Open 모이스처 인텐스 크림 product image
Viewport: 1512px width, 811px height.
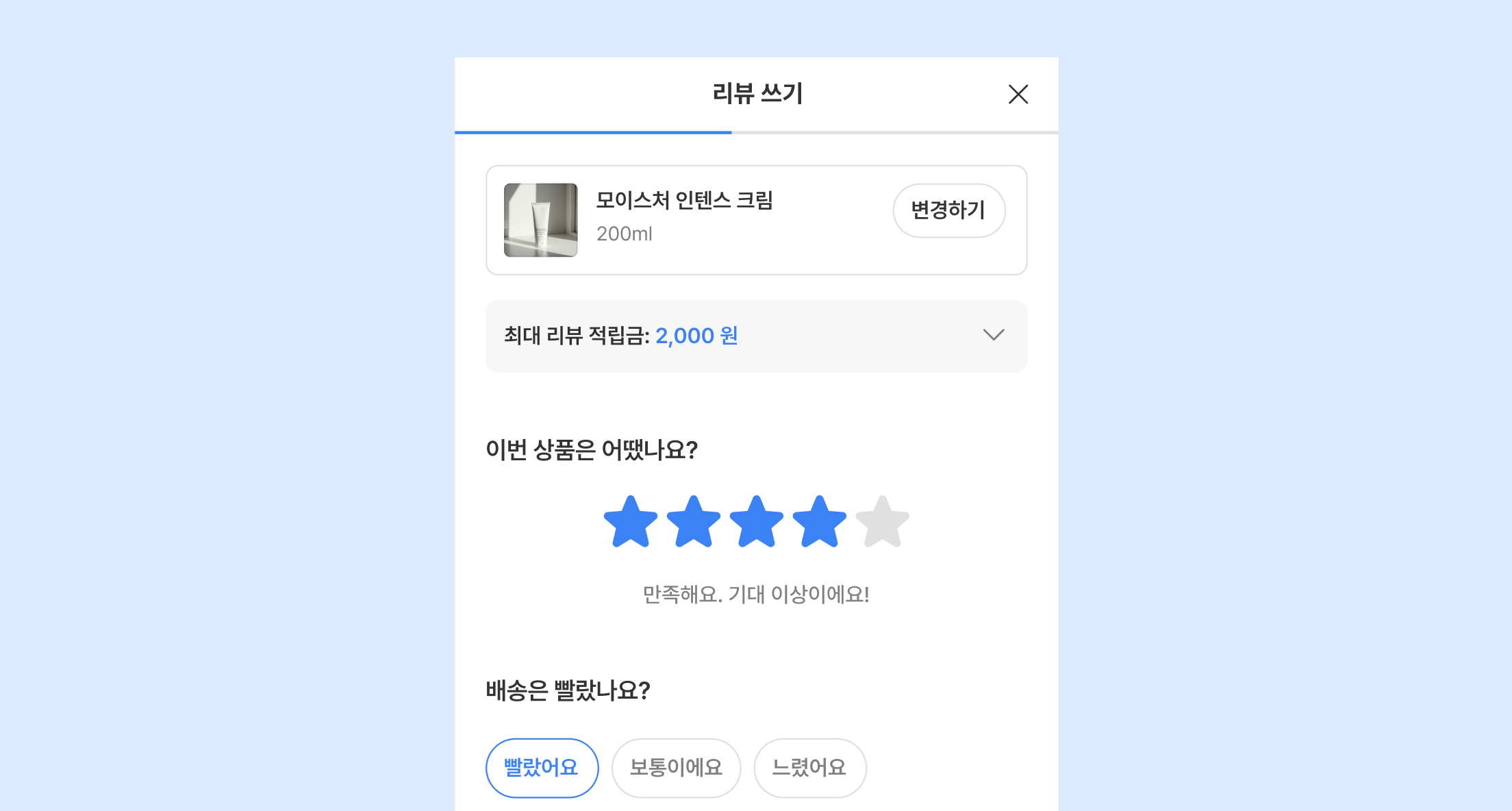tap(540, 220)
